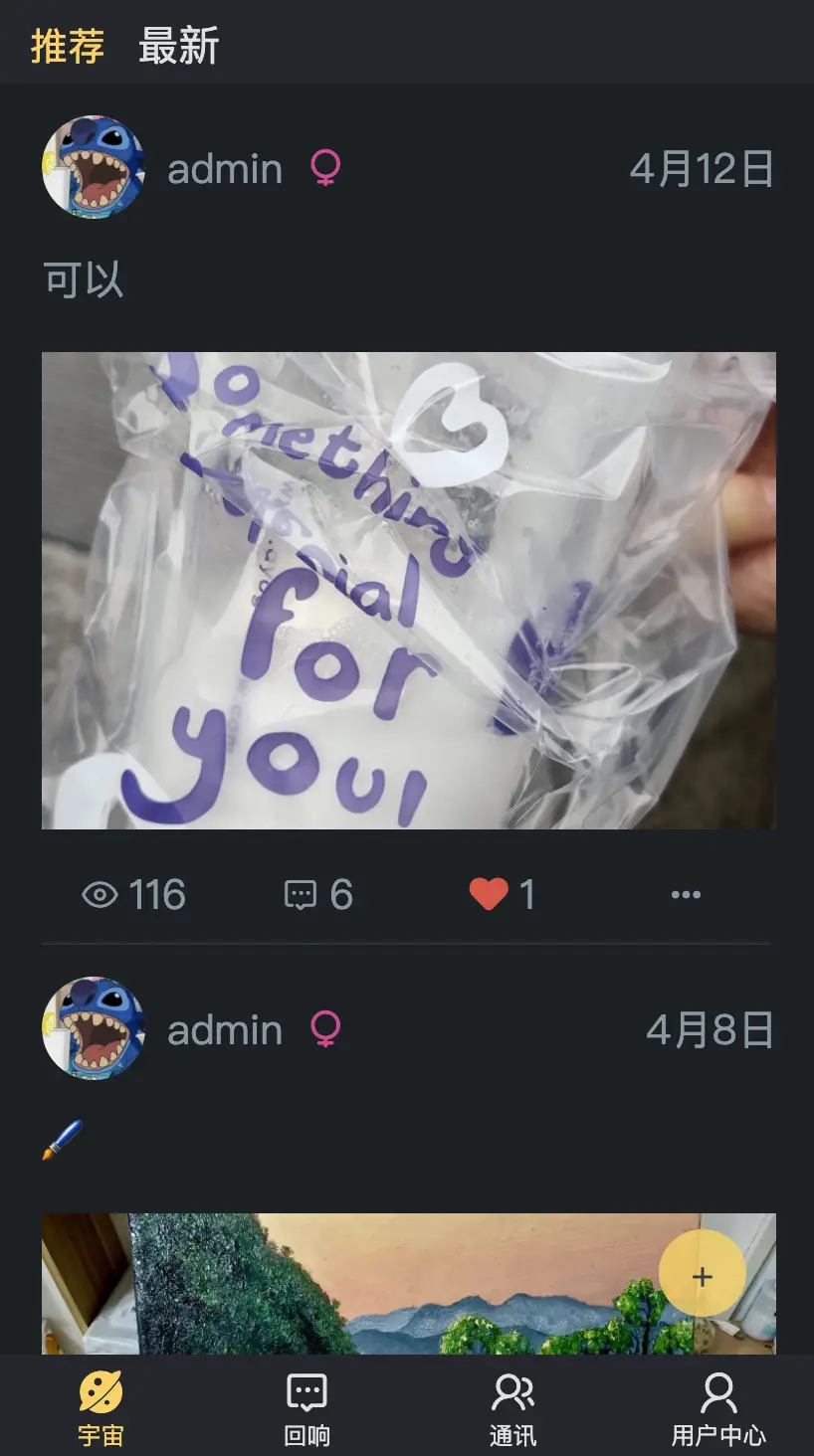Like the 4月12日 post with the heart

489,895
